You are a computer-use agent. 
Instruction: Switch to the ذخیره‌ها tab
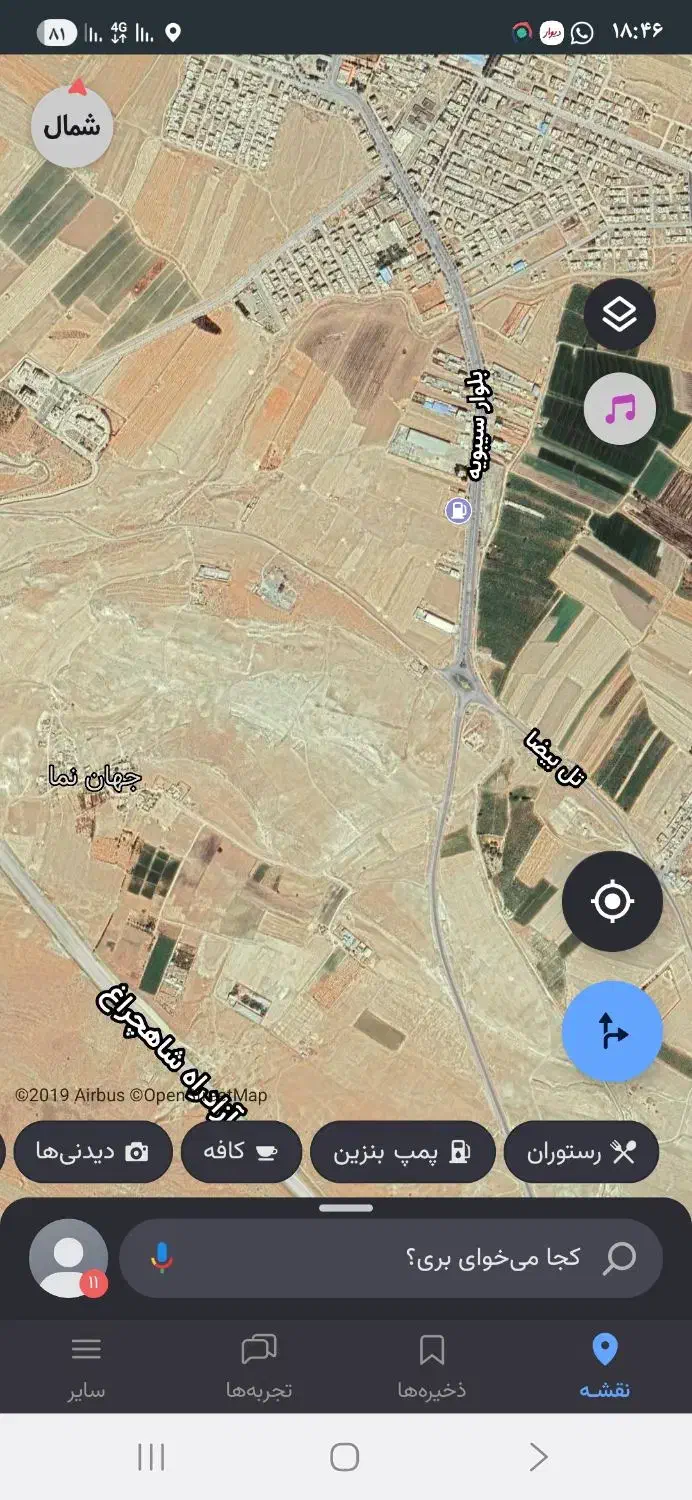point(432,1367)
